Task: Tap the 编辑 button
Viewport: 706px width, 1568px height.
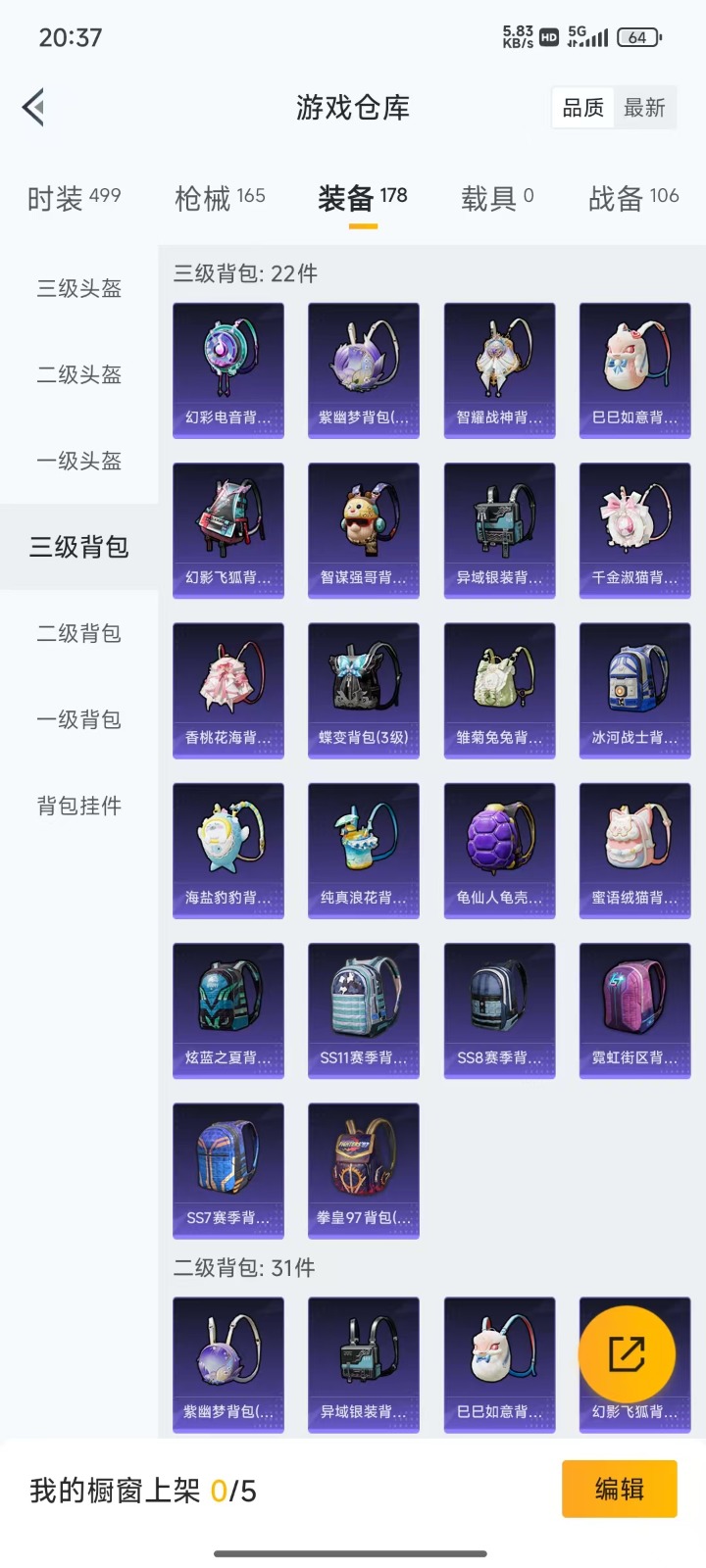Action: [x=619, y=1489]
